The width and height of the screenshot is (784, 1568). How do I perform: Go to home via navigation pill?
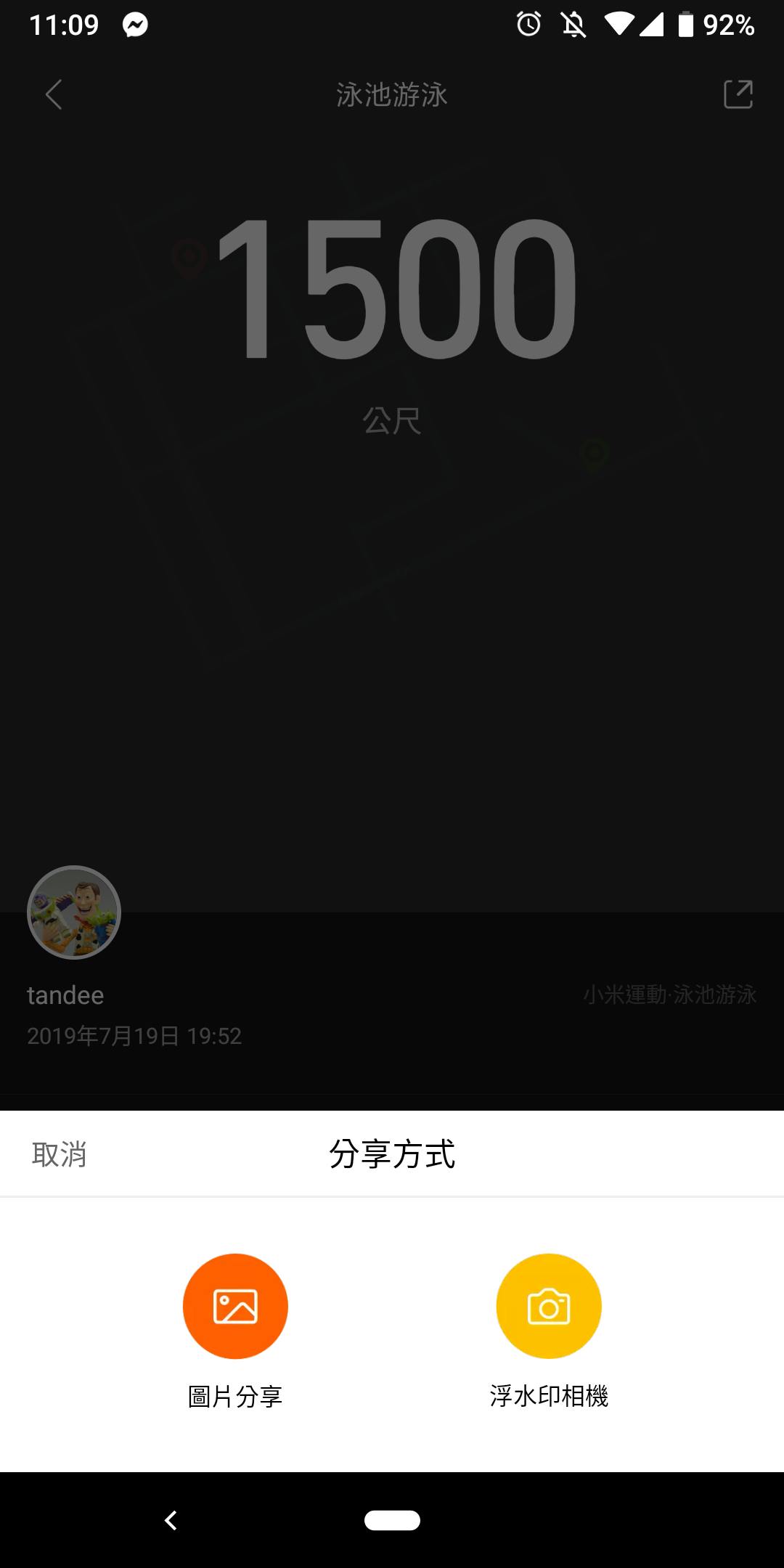coord(392,1520)
